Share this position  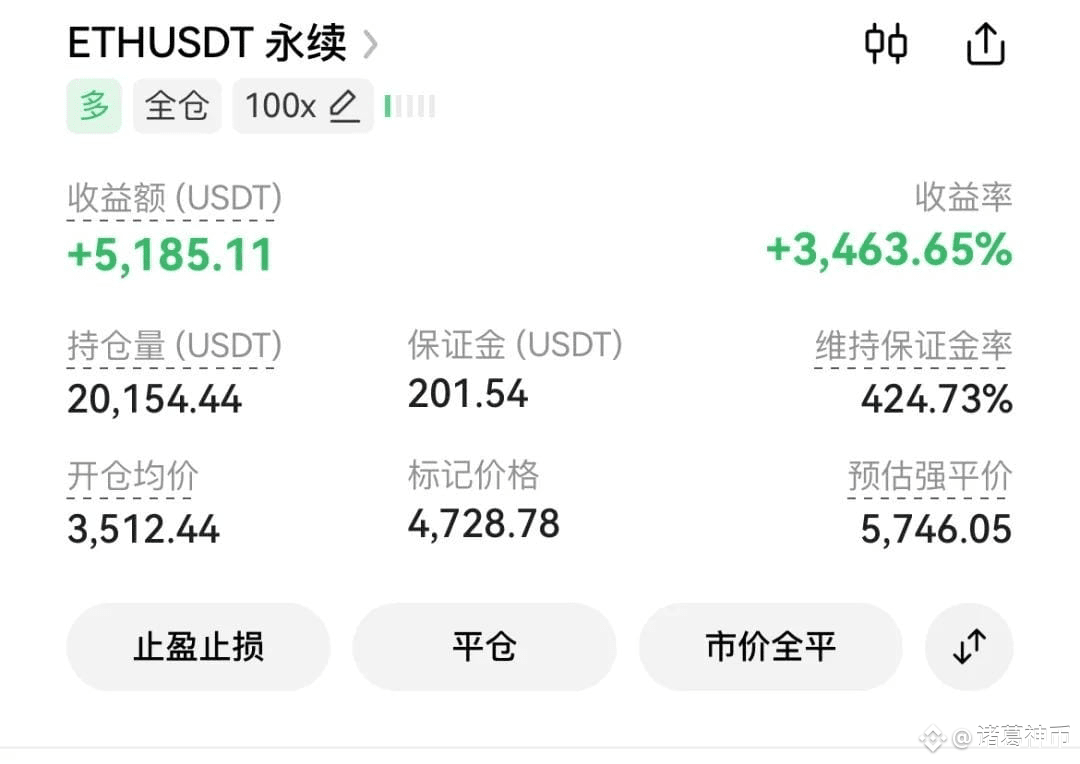coord(985,45)
